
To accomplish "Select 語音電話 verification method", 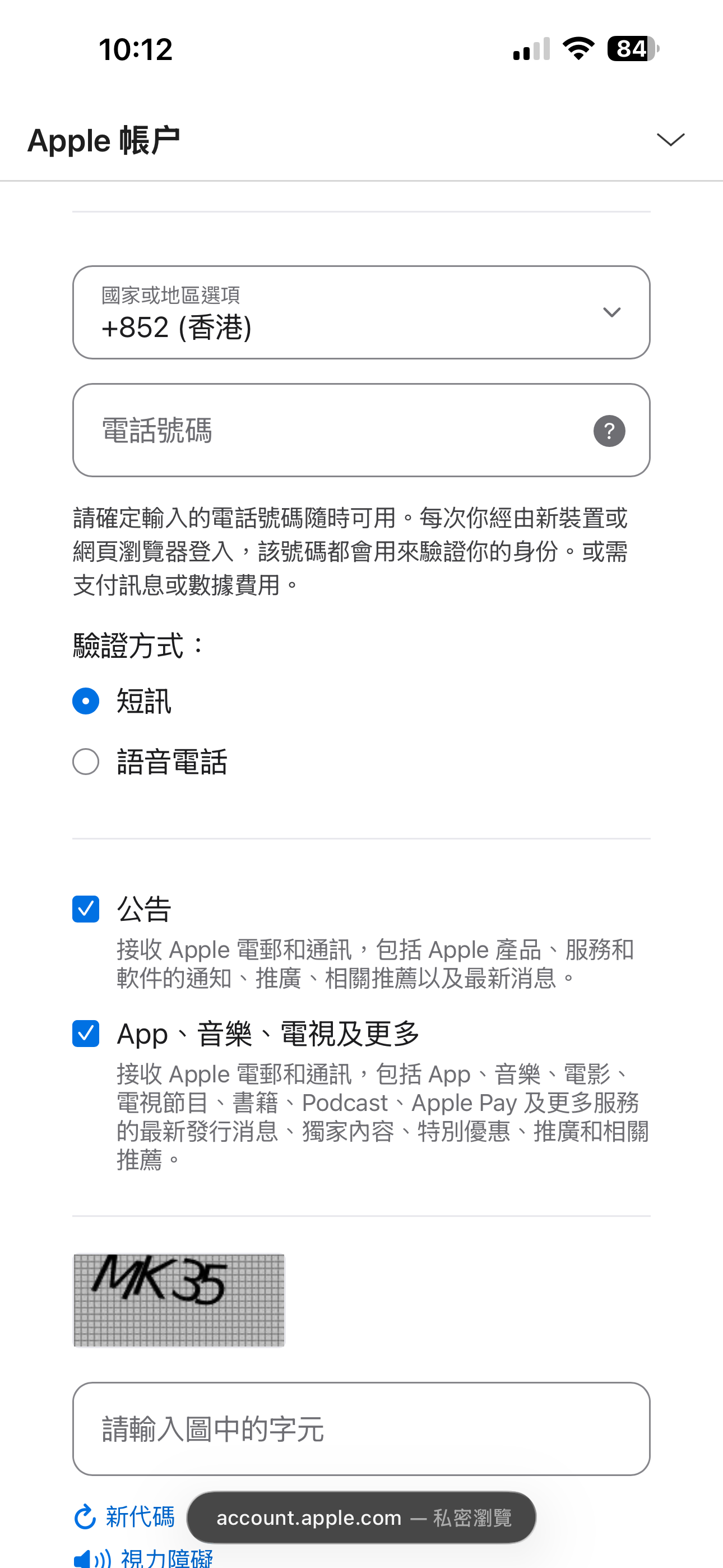I will [x=86, y=762].
